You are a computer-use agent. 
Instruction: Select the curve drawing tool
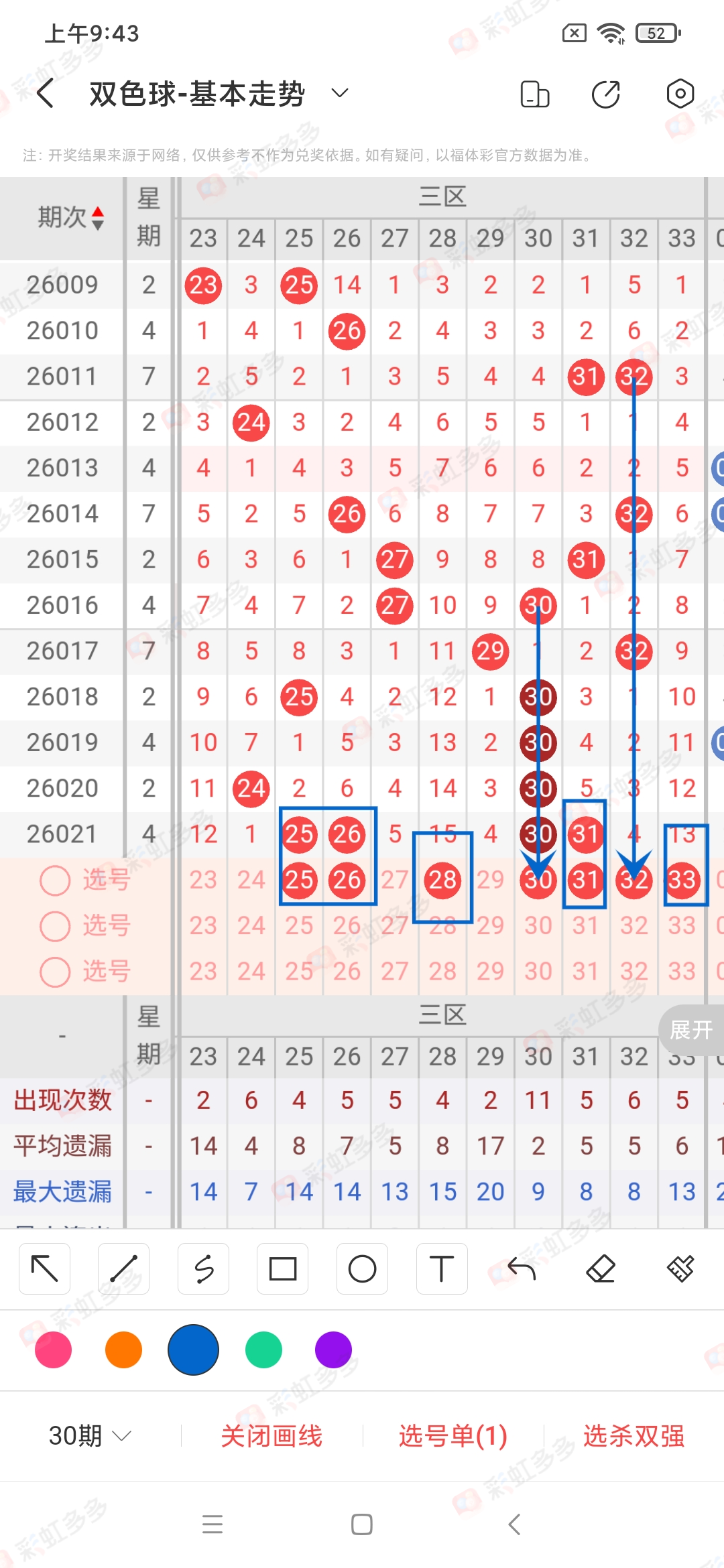pos(203,1268)
